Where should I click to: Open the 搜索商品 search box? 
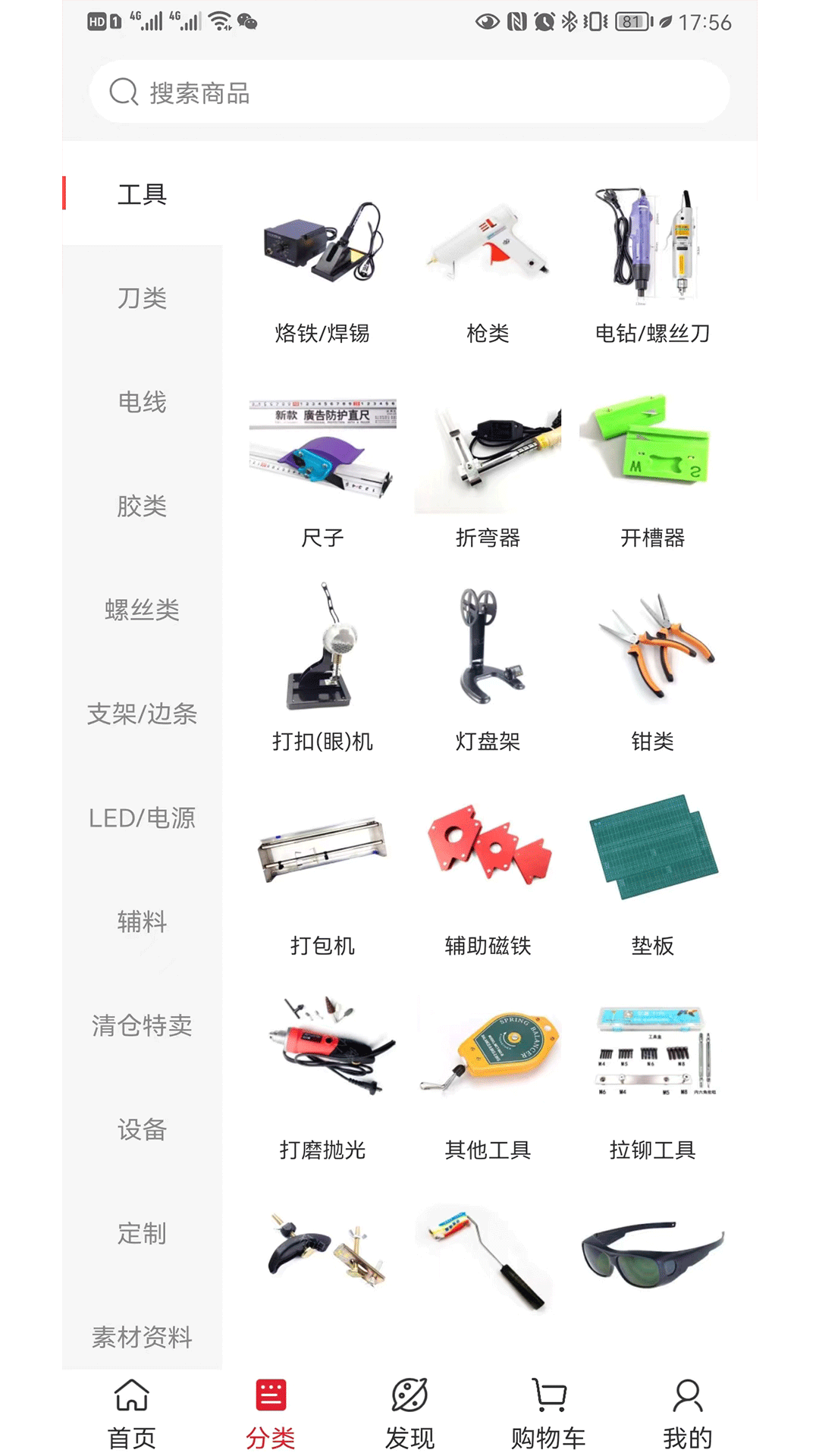[409, 93]
